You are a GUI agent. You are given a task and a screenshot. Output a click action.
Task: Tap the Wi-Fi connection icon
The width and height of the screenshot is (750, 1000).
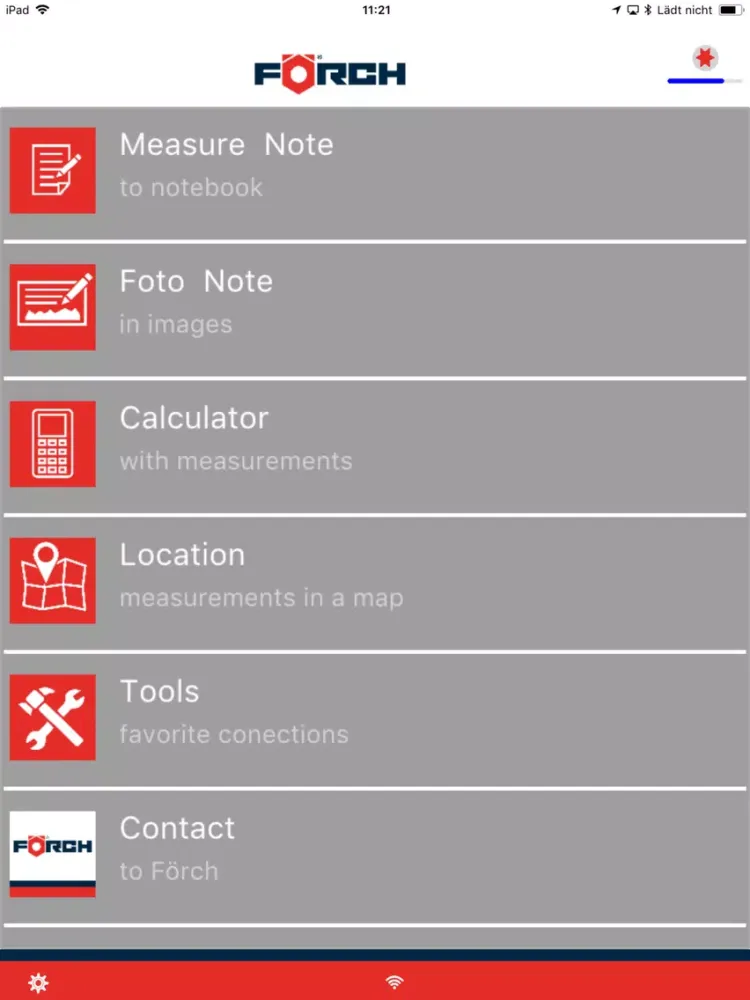pyautogui.click(x=395, y=983)
